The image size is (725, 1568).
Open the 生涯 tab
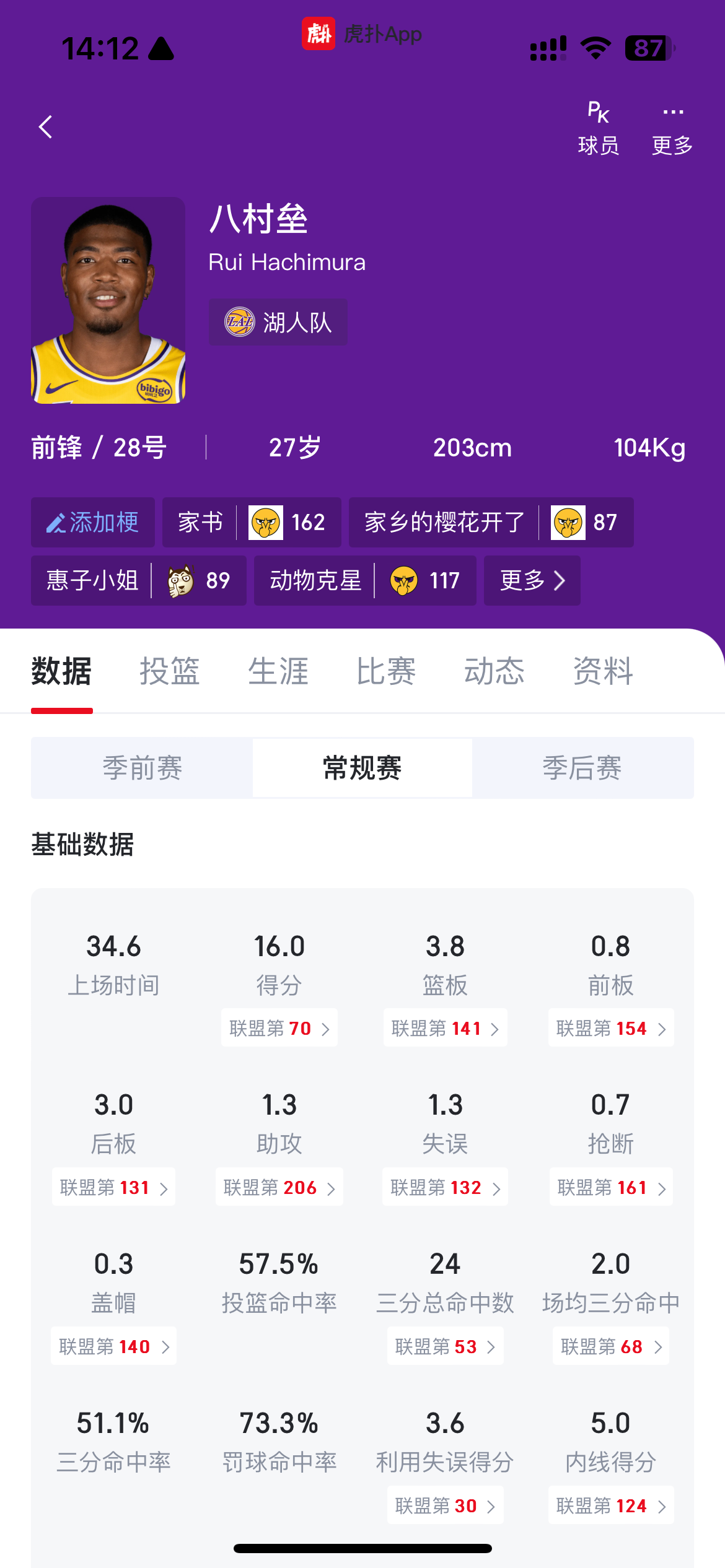[278, 671]
